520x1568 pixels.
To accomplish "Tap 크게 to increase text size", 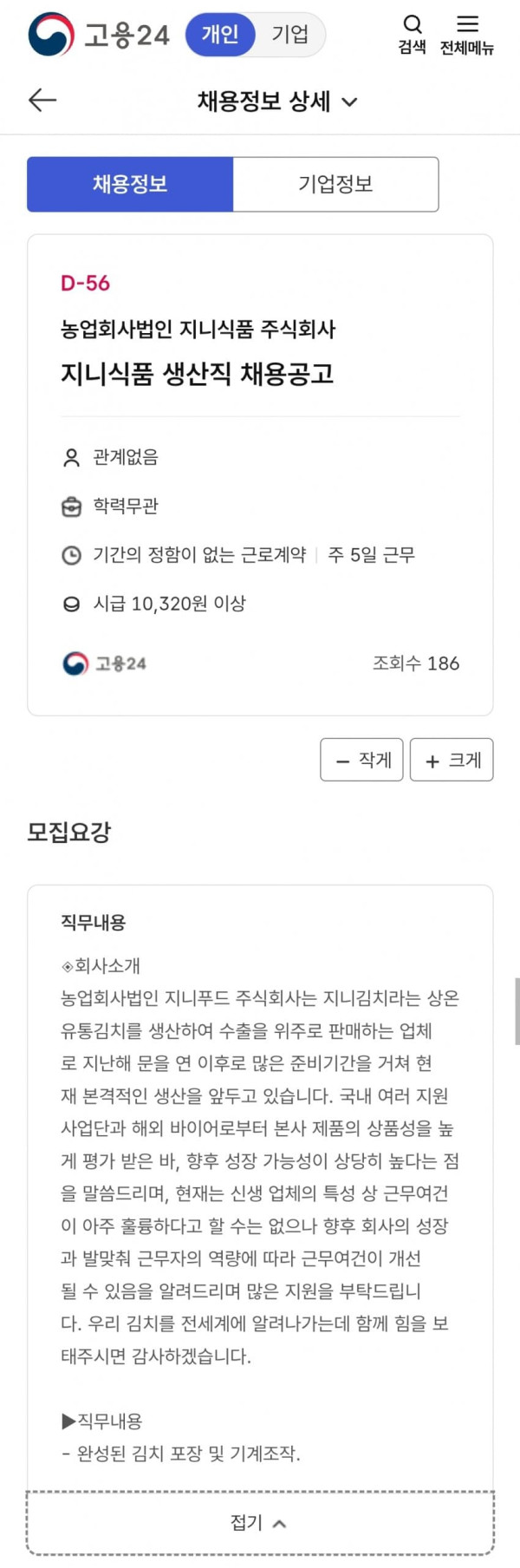I will [452, 760].
